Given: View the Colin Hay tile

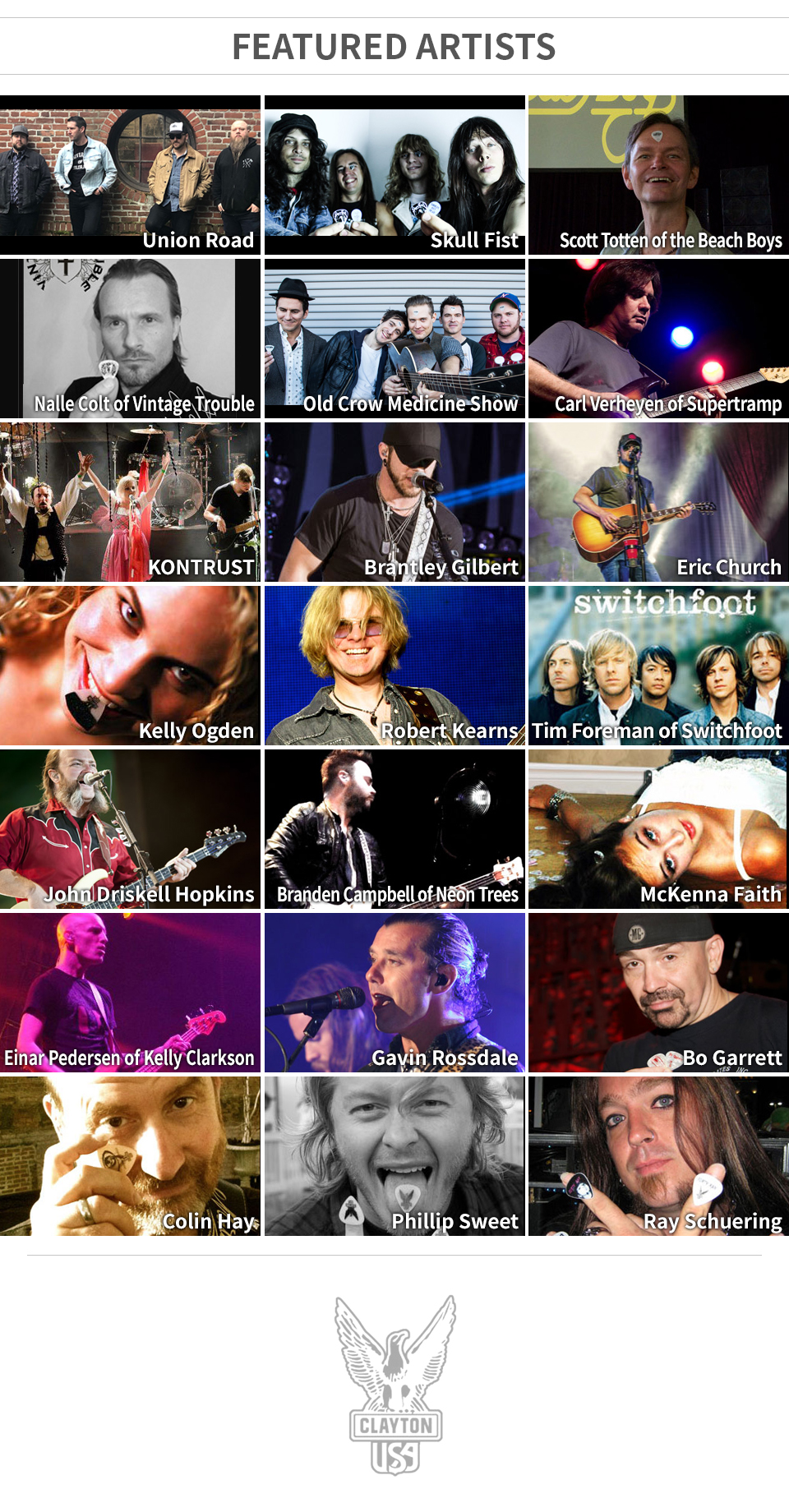Looking at the screenshot, I should 130,1156.
